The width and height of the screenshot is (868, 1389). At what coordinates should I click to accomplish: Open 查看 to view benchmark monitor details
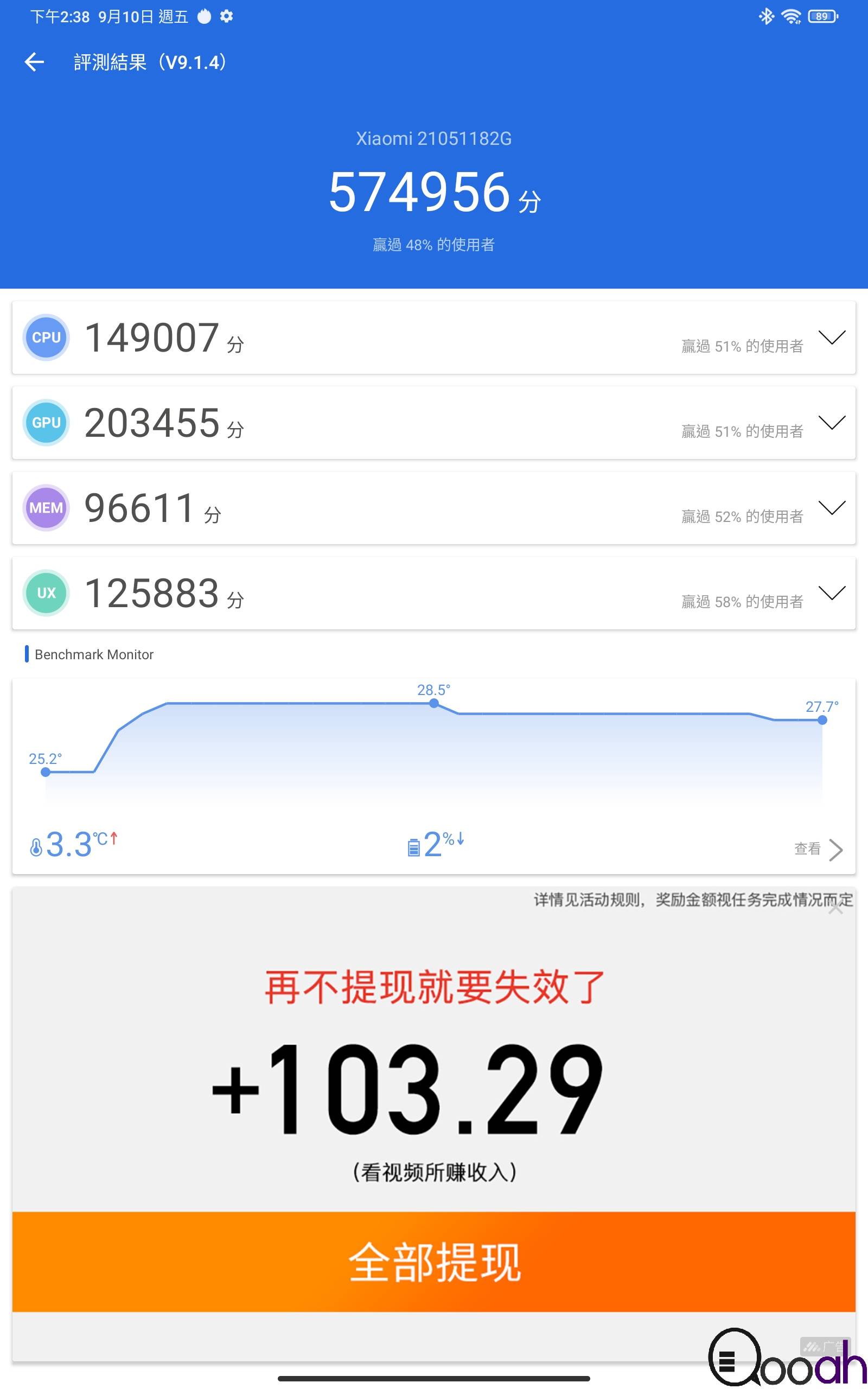(819, 849)
